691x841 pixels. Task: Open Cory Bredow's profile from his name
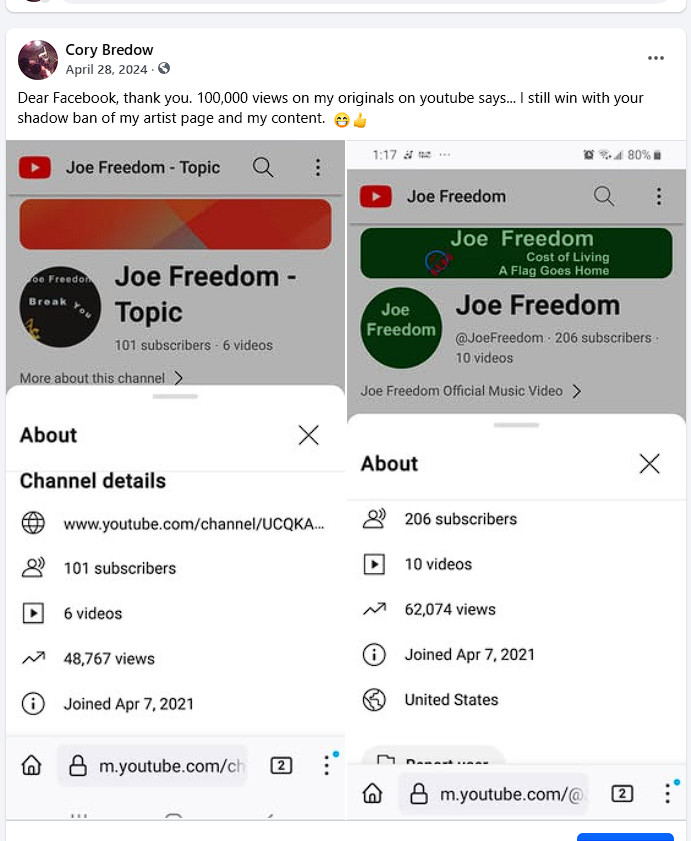tap(109, 50)
